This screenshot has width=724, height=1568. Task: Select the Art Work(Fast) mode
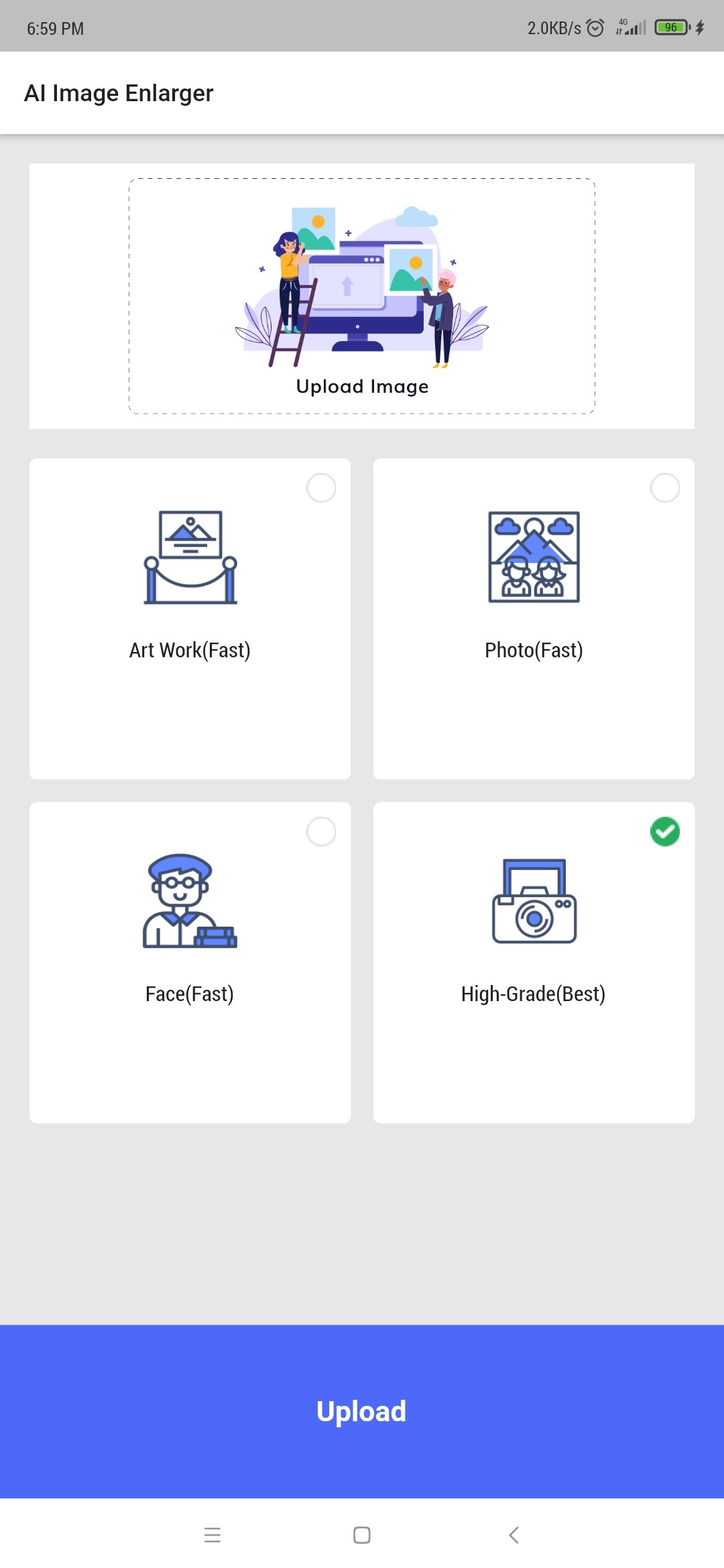(x=190, y=618)
